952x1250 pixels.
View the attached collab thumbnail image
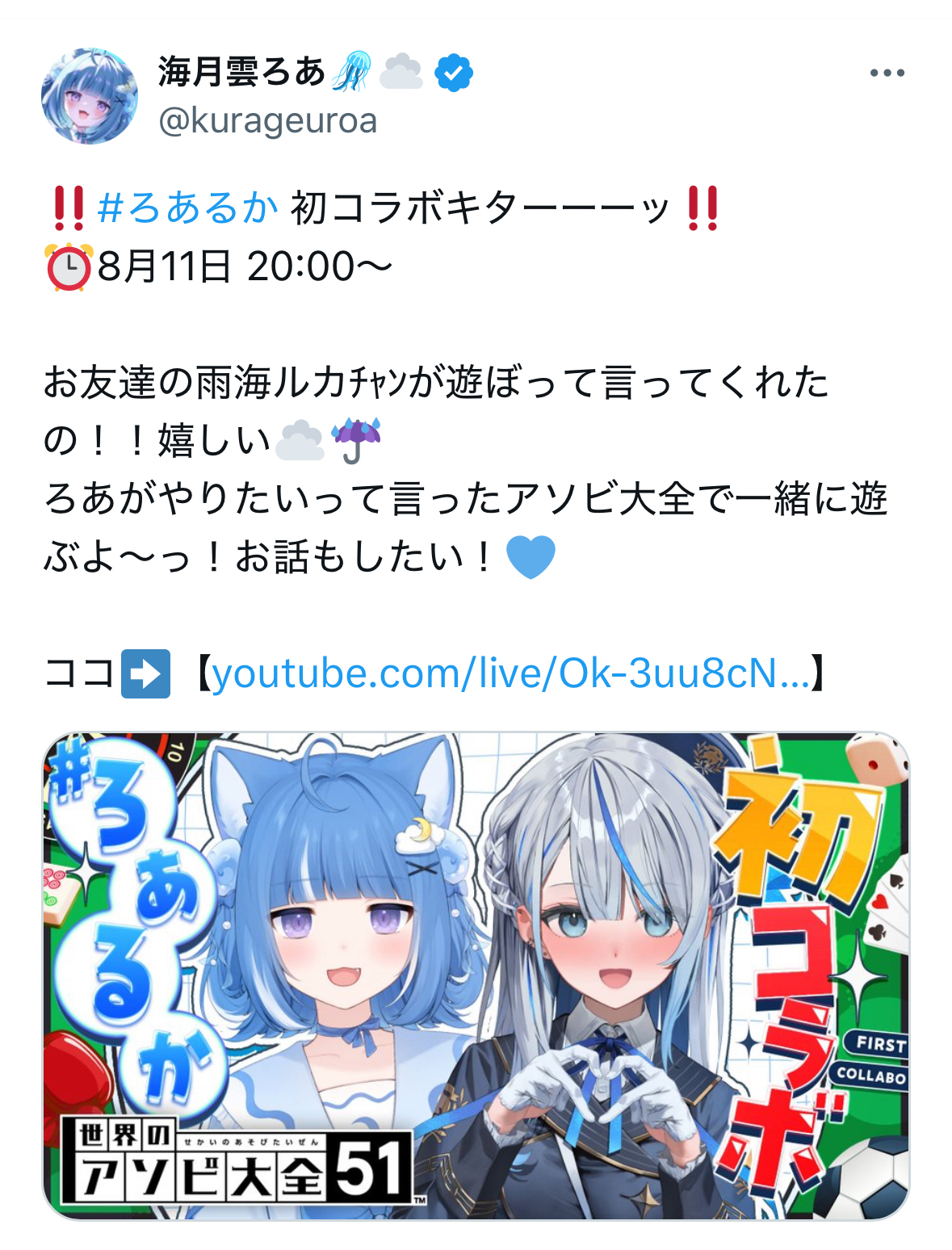point(476,975)
